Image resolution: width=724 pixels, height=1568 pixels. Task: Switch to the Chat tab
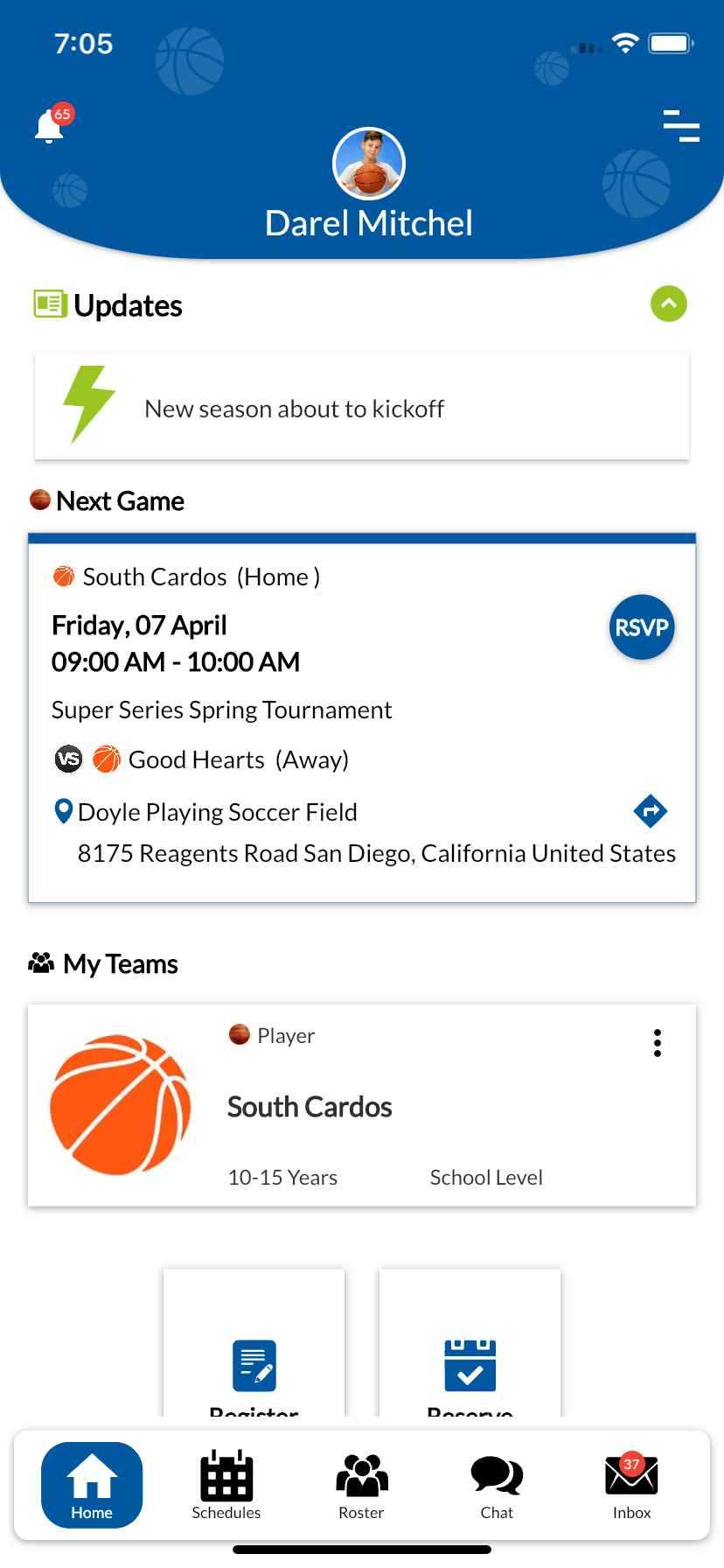pos(497,1485)
